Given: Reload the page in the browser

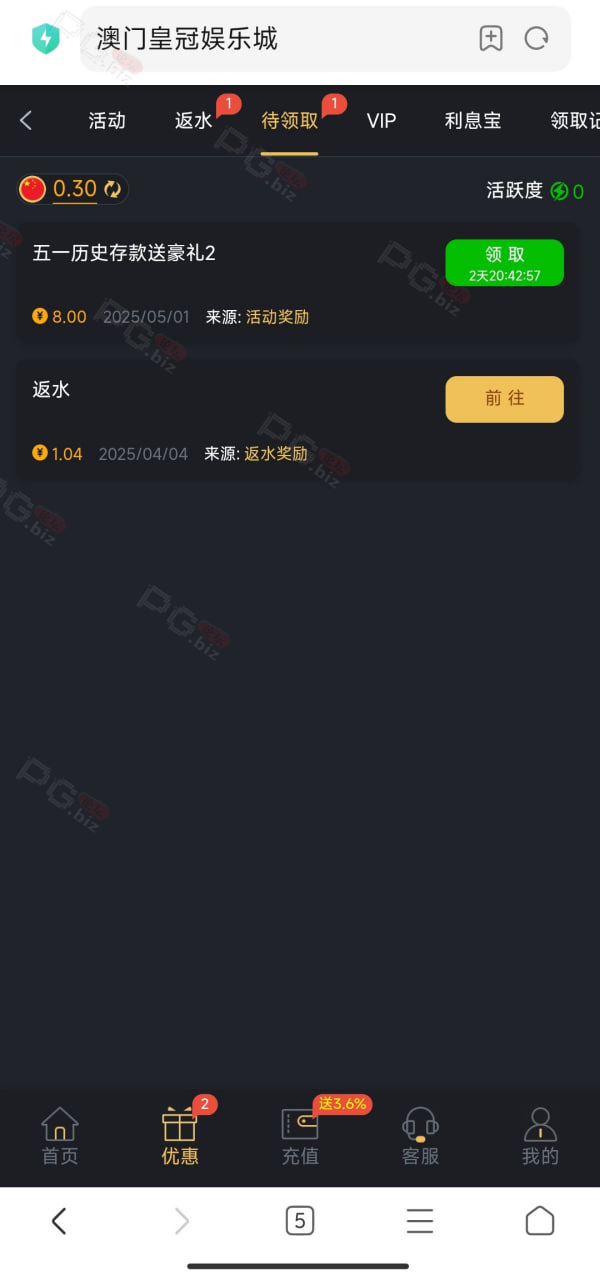Looking at the screenshot, I should (537, 39).
